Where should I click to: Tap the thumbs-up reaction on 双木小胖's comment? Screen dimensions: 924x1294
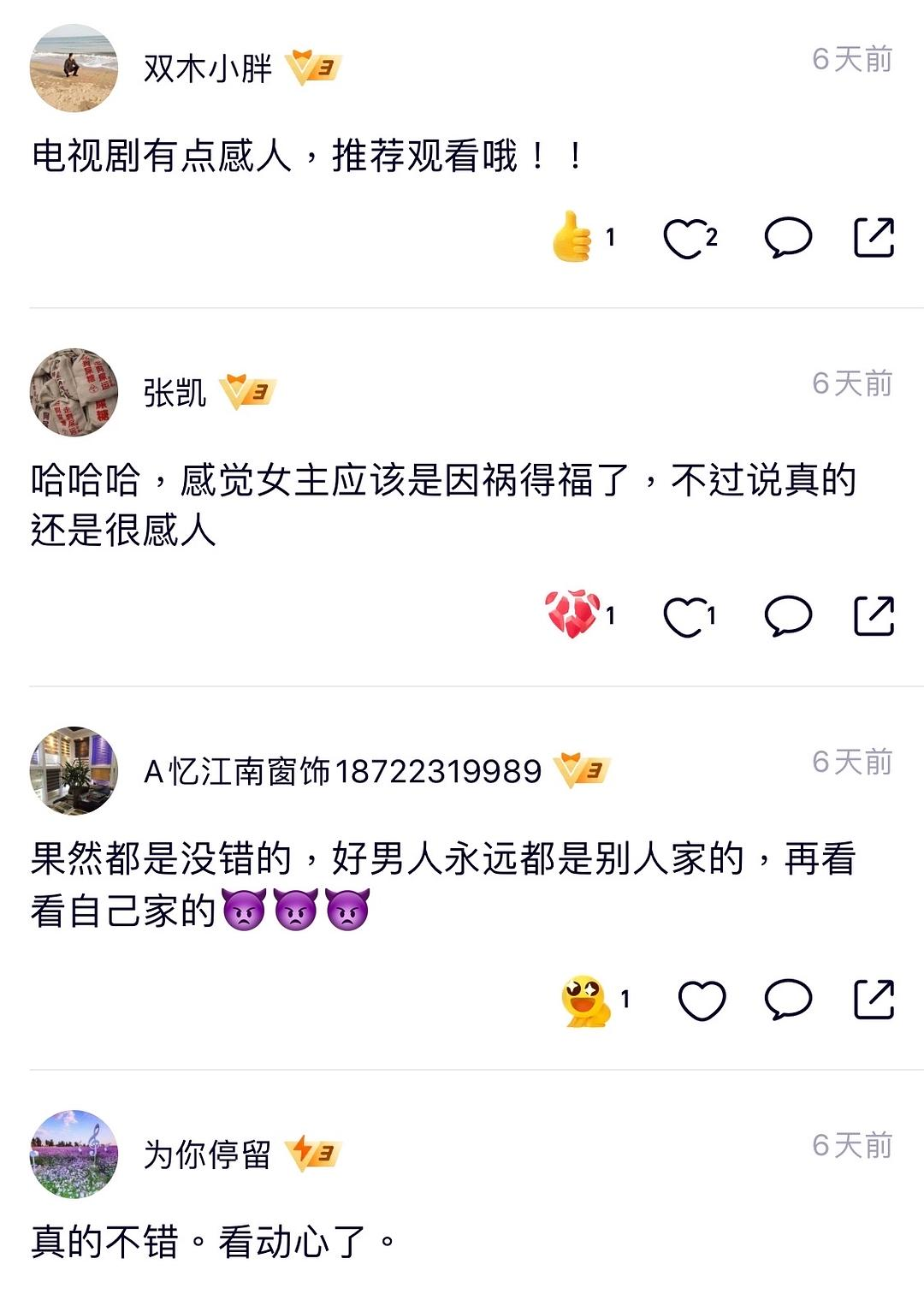click(x=572, y=237)
